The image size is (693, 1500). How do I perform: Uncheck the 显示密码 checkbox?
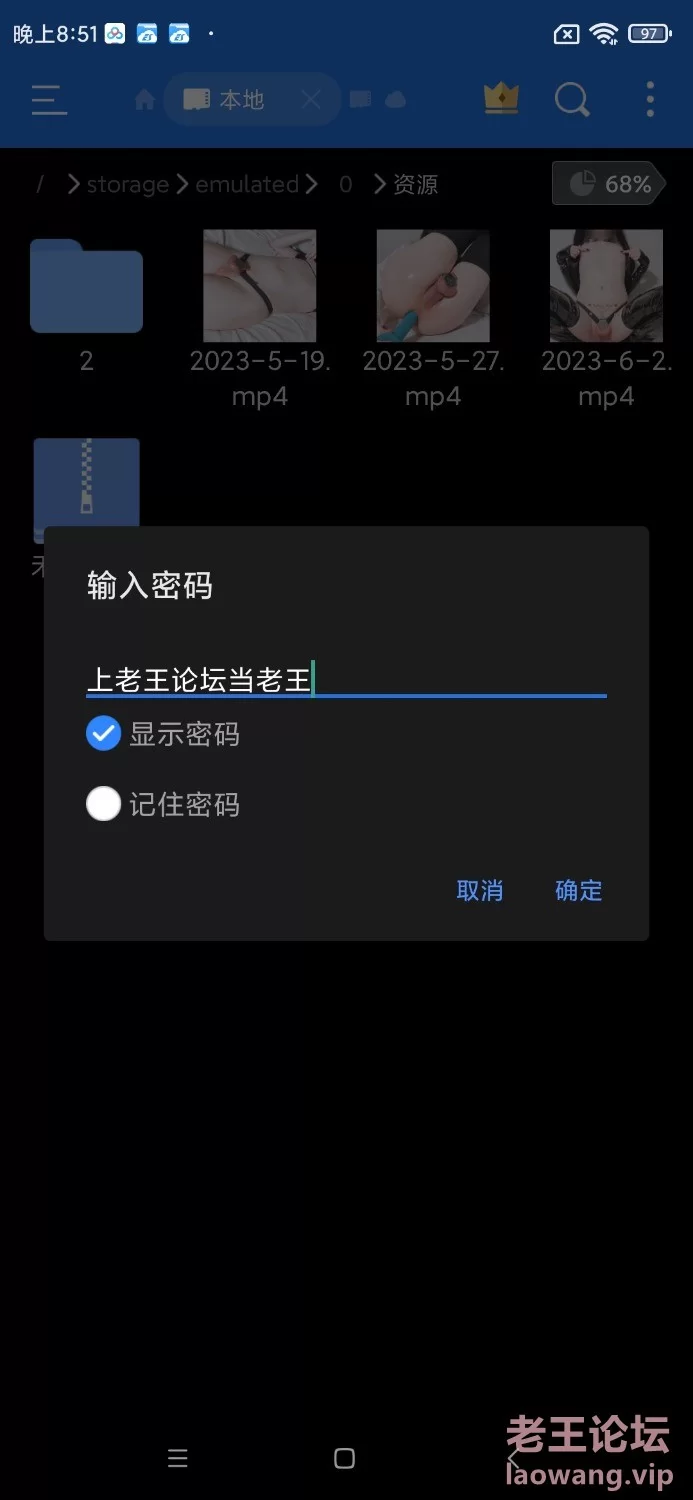tap(103, 734)
